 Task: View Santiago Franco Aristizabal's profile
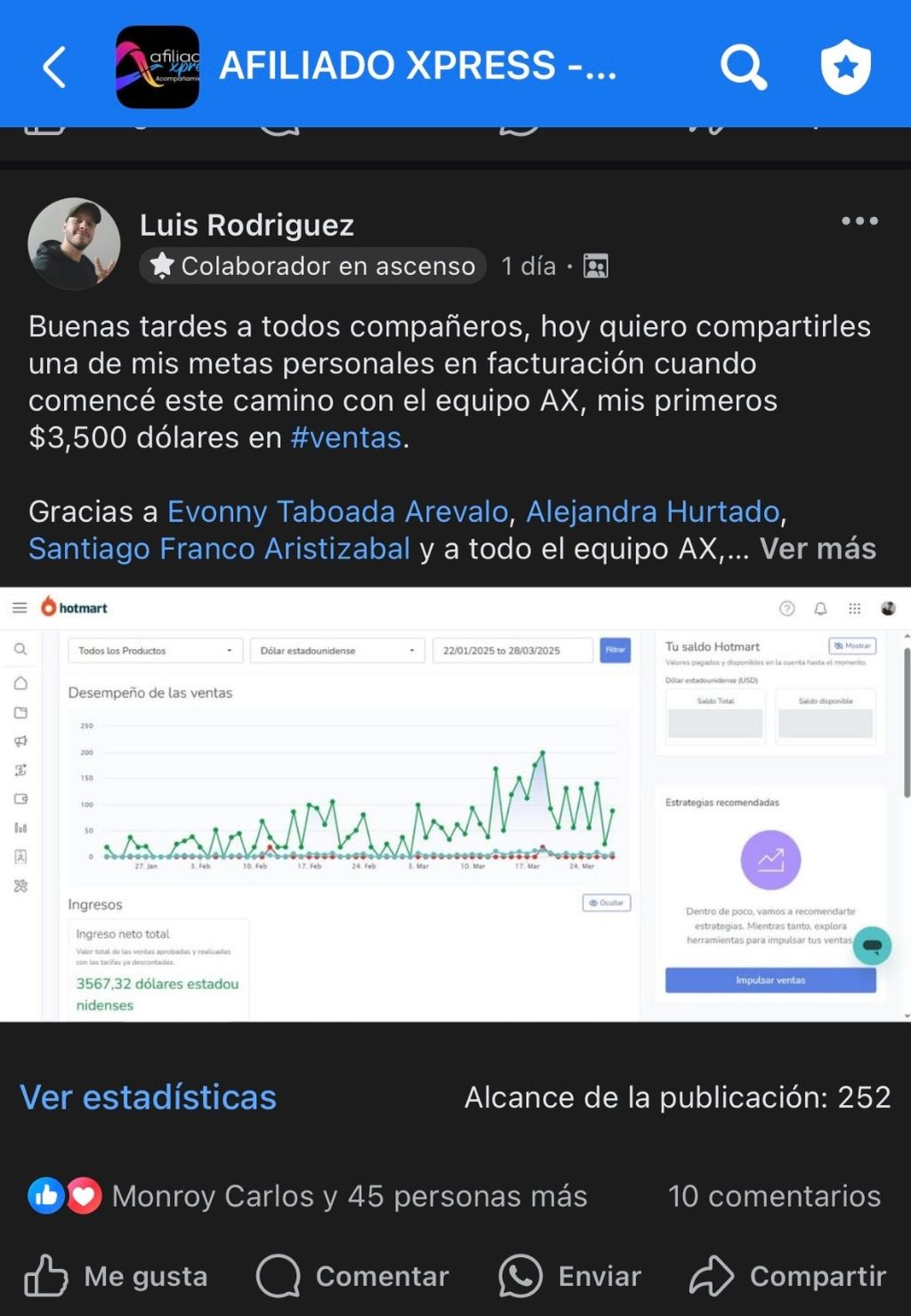point(219,550)
